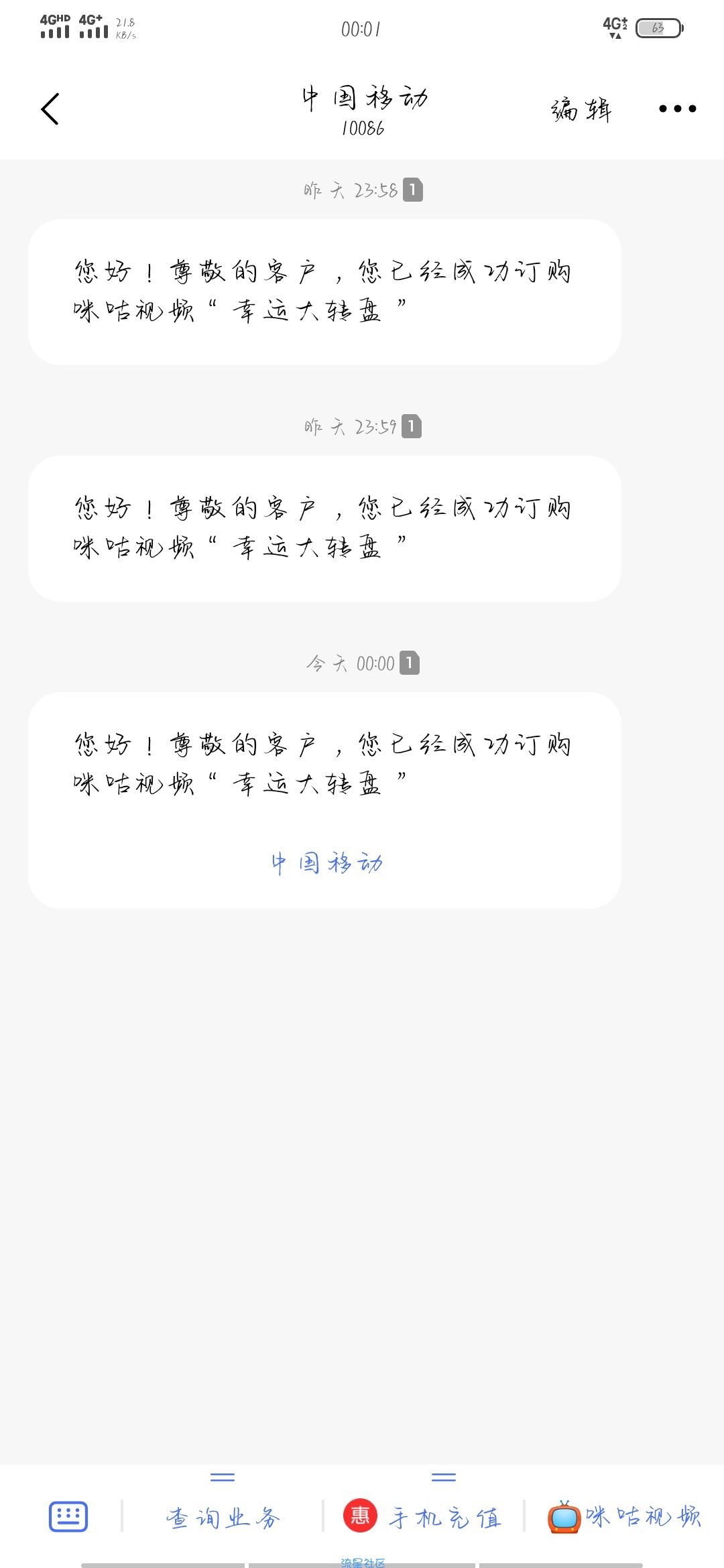Tap the blue 中国移动 link in message
Image resolution: width=724 pixels, height=1568 pixels.
[x=326, y=863]
